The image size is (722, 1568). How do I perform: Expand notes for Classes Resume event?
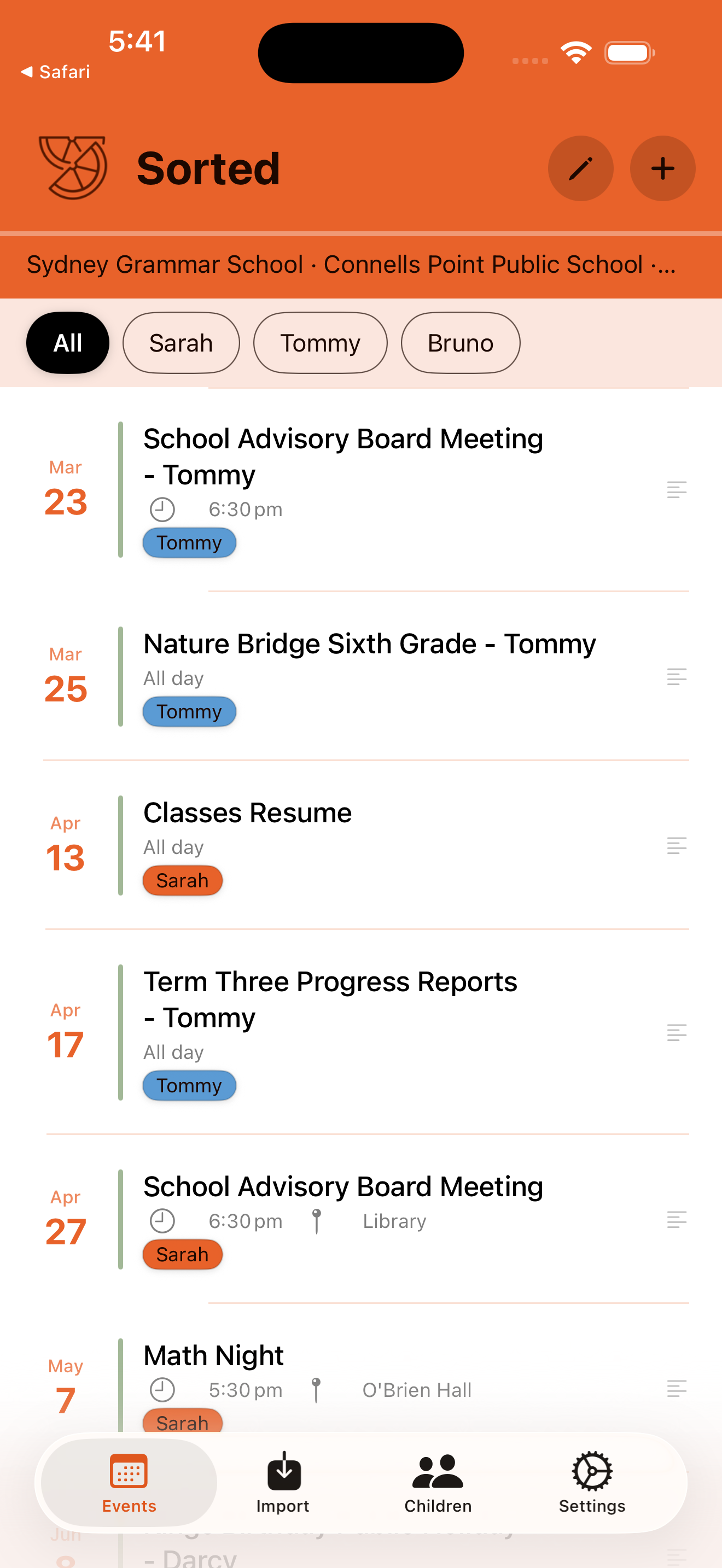click(677, 846)
